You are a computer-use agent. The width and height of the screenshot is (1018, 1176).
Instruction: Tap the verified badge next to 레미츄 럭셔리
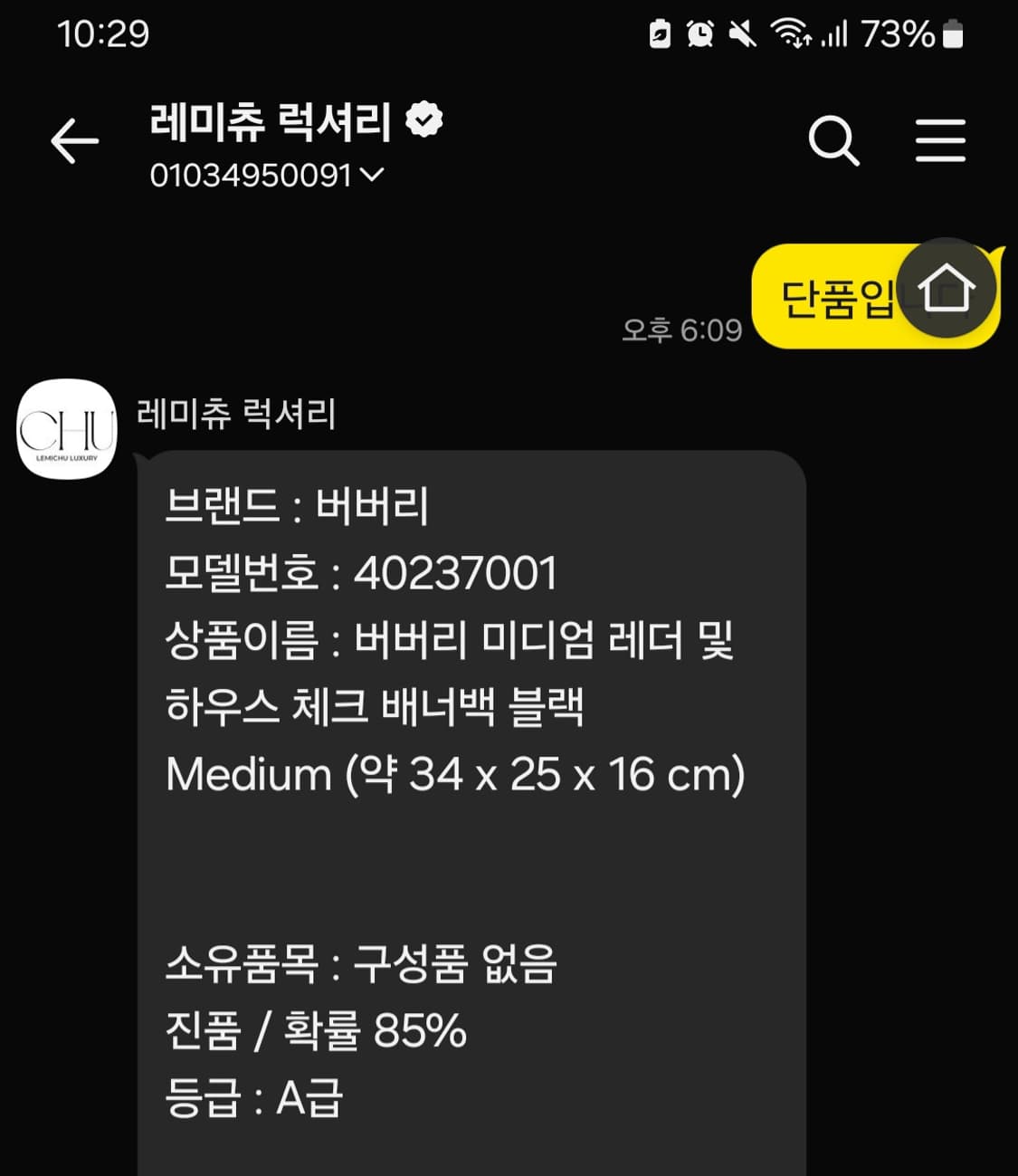(x=425, y=119)
